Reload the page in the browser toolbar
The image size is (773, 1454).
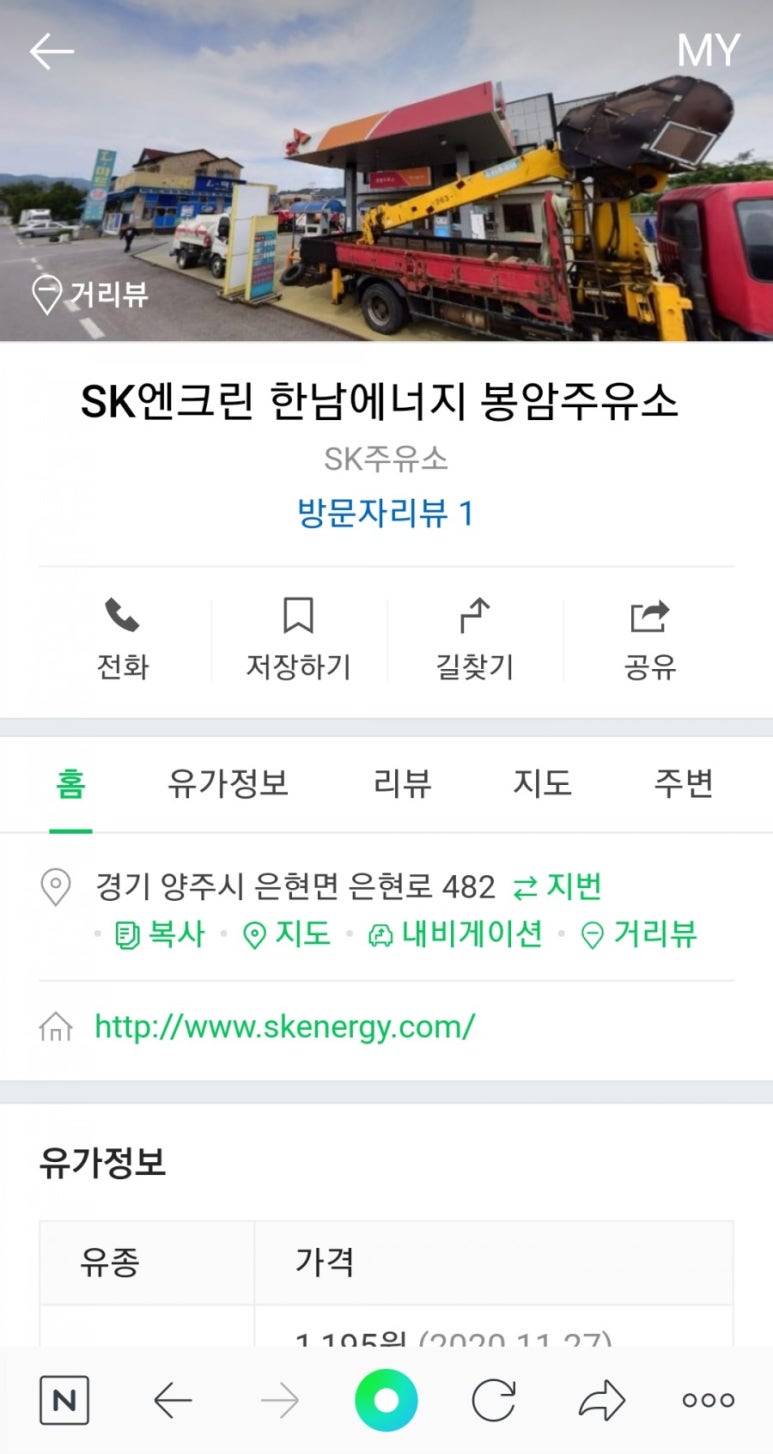(x=494, y=1400)
